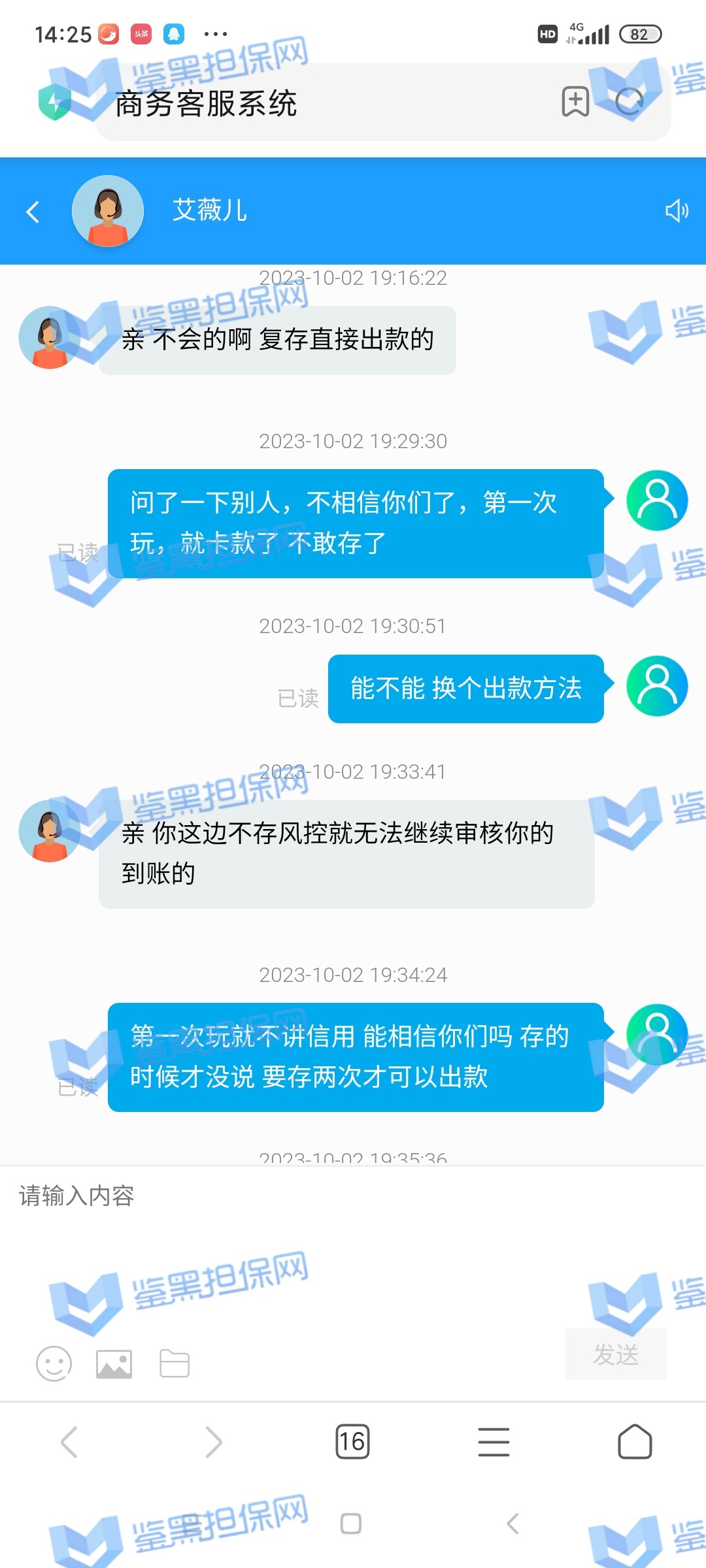
Task: Open the emoji picker
Action: pyautogui.click(x=54, y=1364)
